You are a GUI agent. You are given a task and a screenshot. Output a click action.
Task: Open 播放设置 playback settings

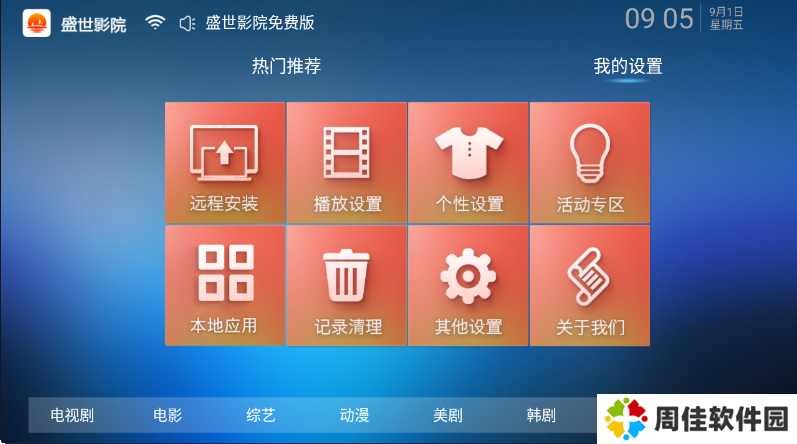tap(347, 162)
